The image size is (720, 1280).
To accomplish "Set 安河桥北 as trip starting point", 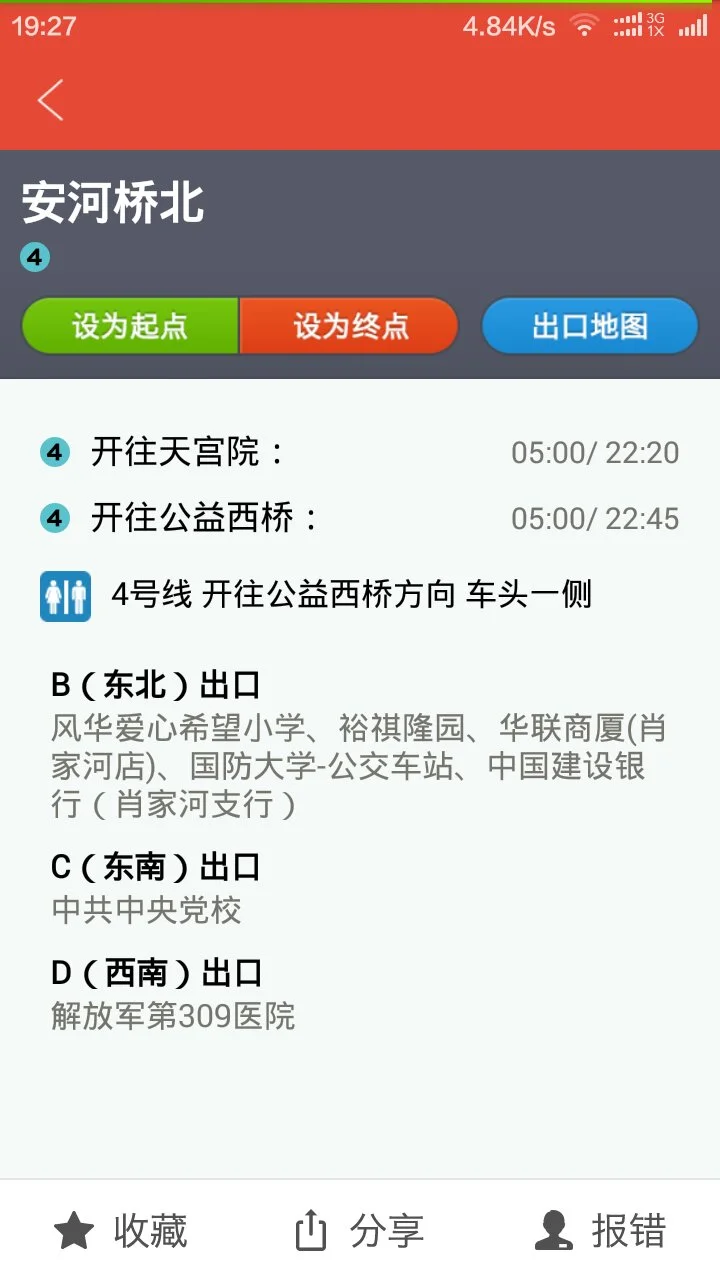I will (x=129, y=326).
